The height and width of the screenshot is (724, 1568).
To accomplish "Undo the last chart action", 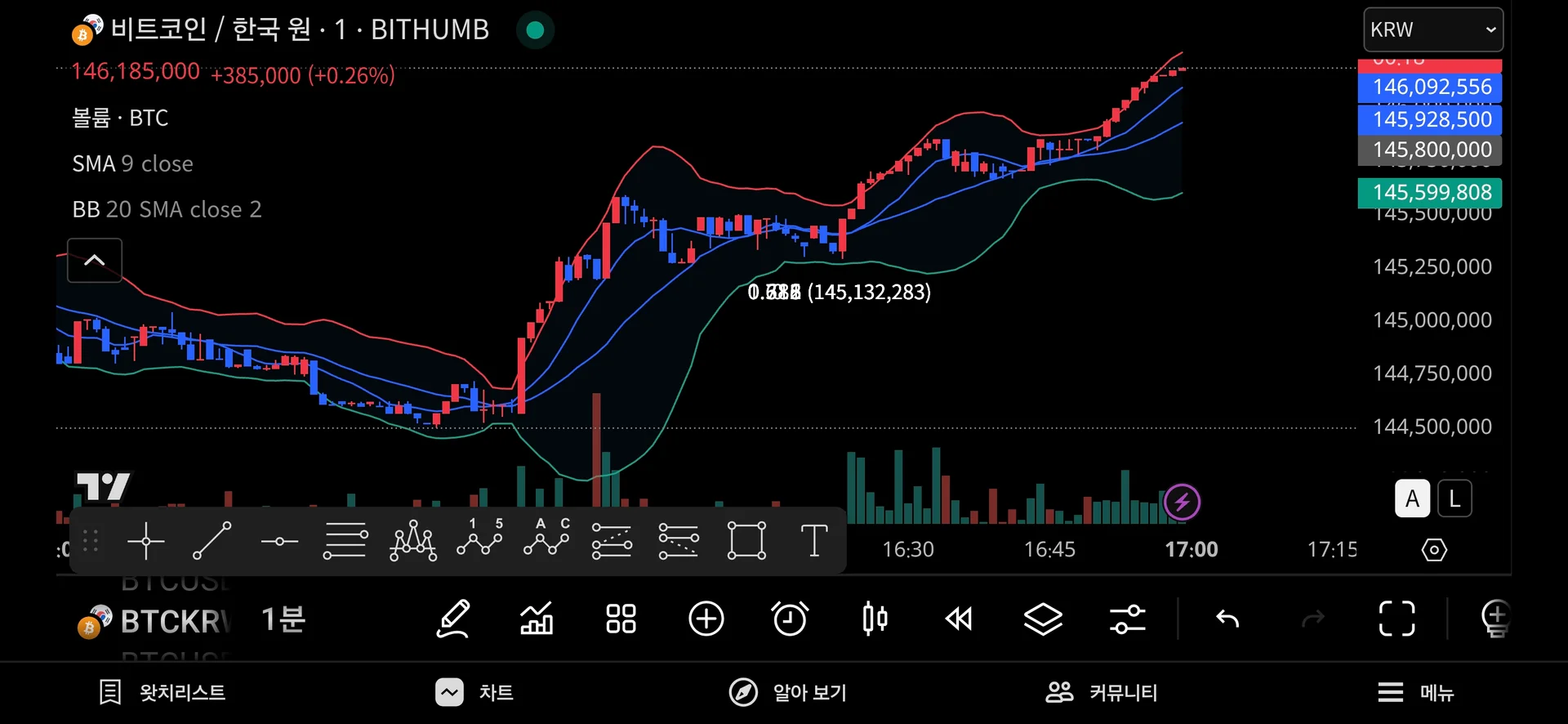I will (x=1227, y=619).
